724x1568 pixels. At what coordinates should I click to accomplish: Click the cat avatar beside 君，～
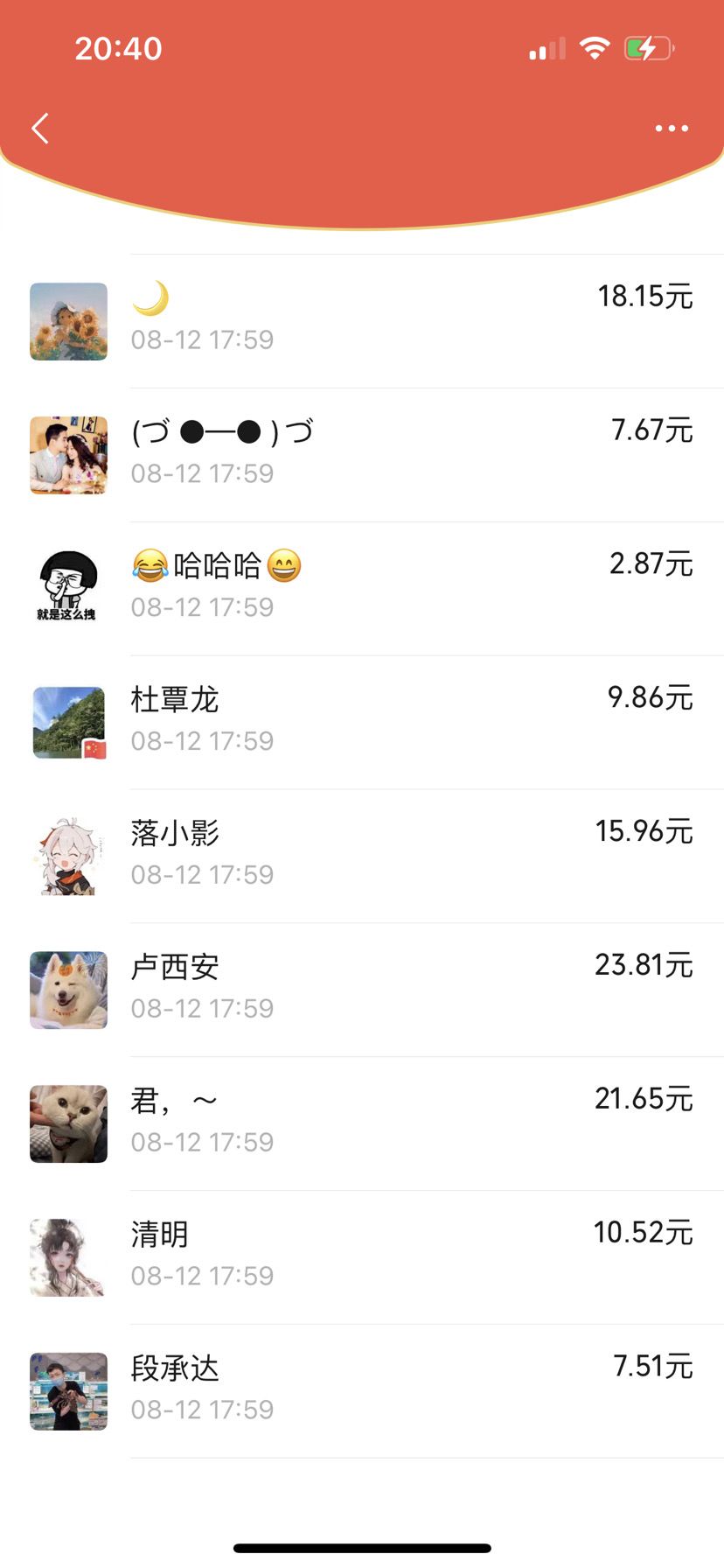click(68, 1123)
